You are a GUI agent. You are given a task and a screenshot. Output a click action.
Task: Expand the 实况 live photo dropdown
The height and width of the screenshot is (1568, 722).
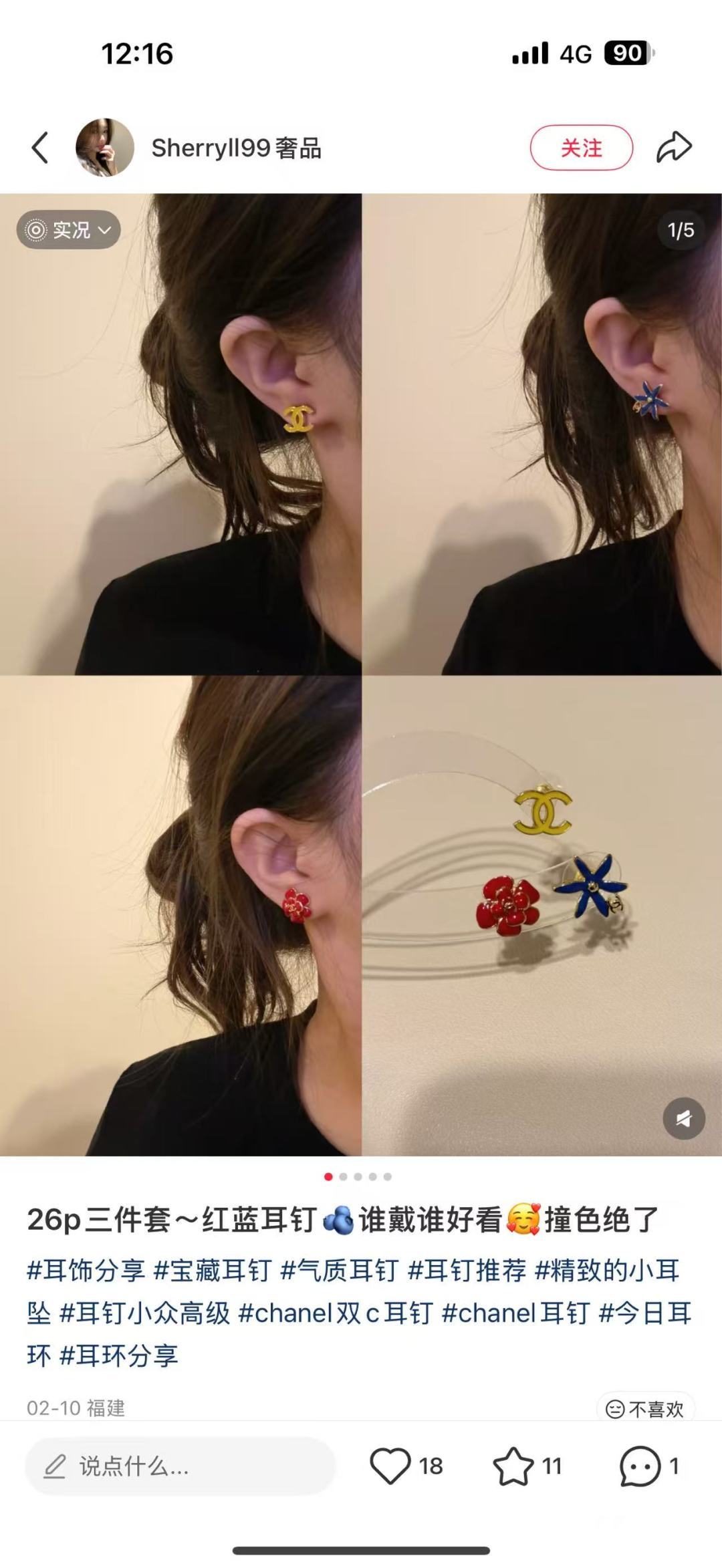coord(69,230)
